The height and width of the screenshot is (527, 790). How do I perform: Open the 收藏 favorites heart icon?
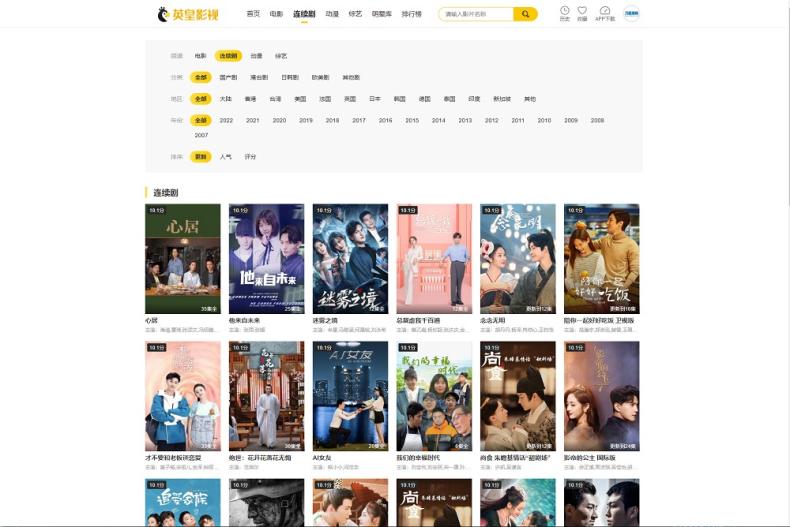coord(582,13)
